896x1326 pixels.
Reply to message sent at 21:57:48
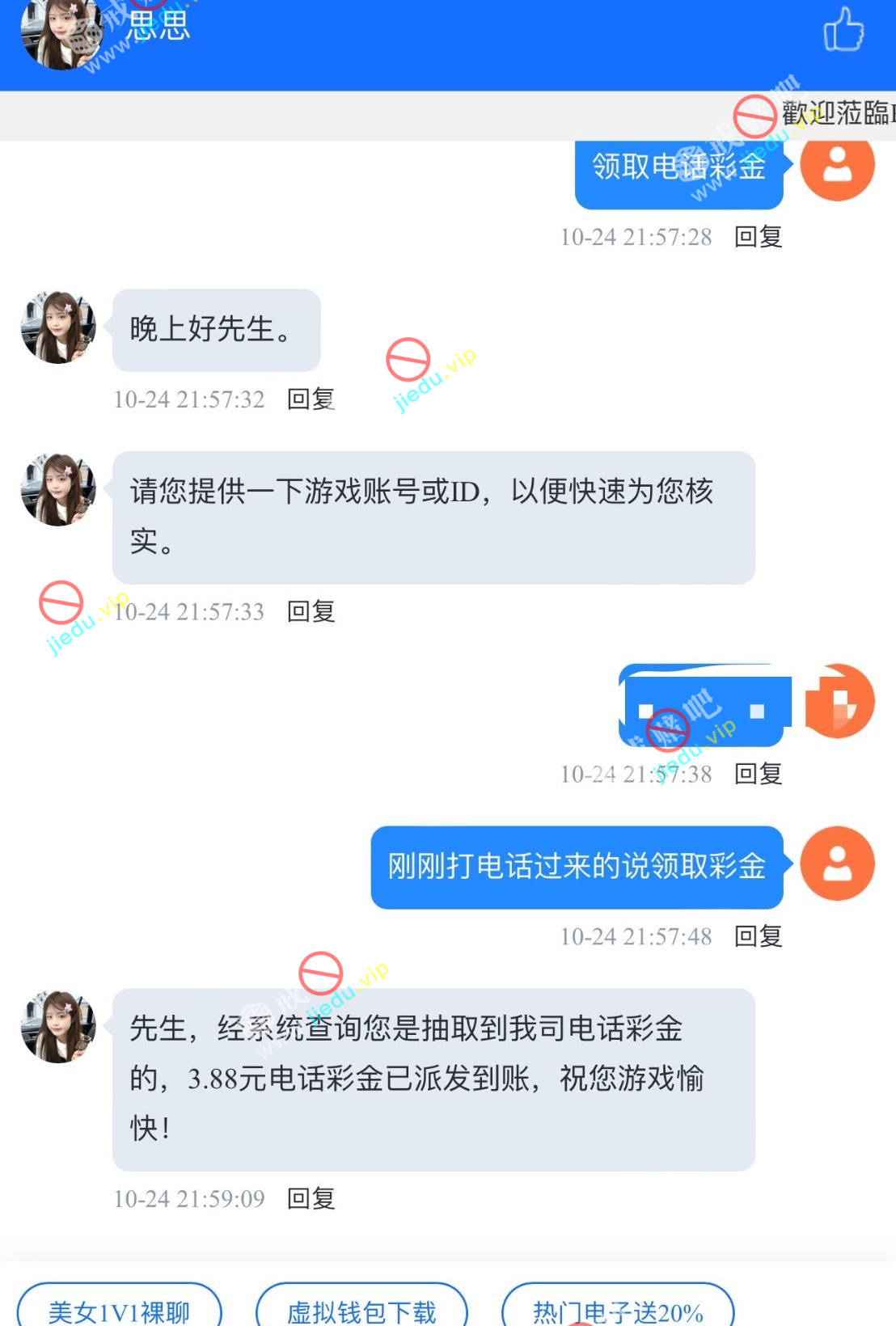pos(758,936)
